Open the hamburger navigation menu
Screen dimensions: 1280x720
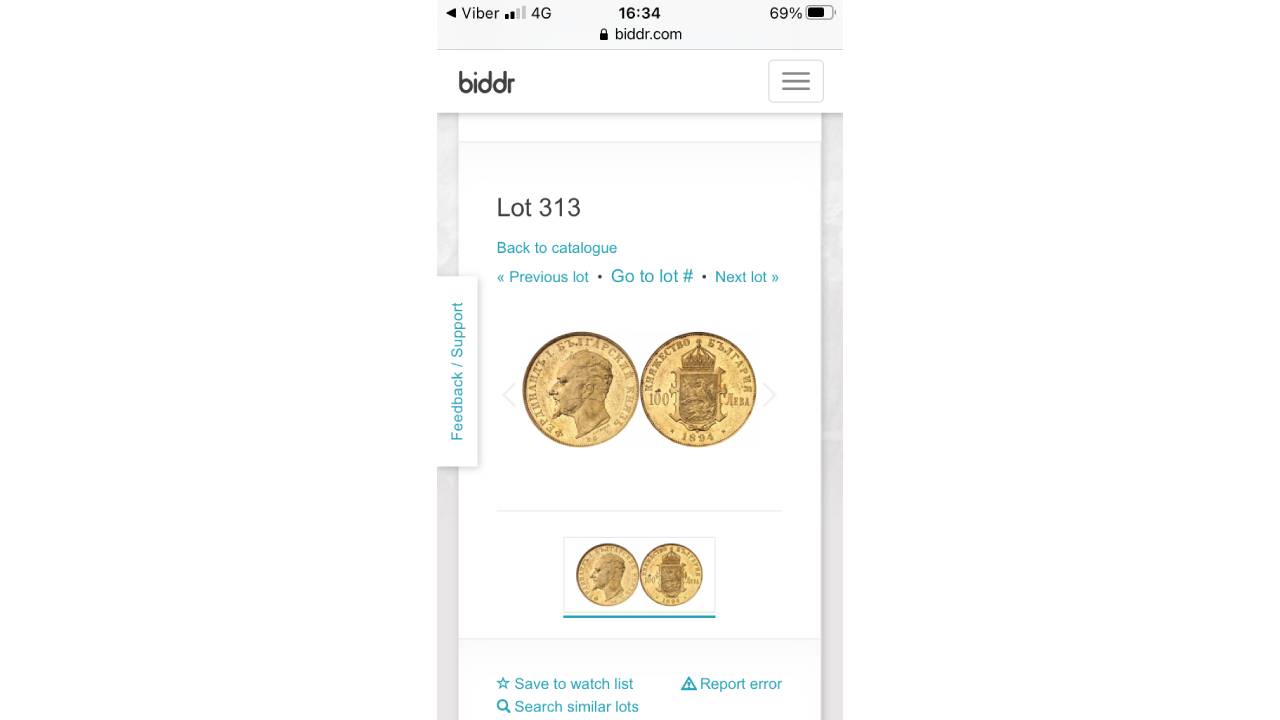(x=795, y=82)
